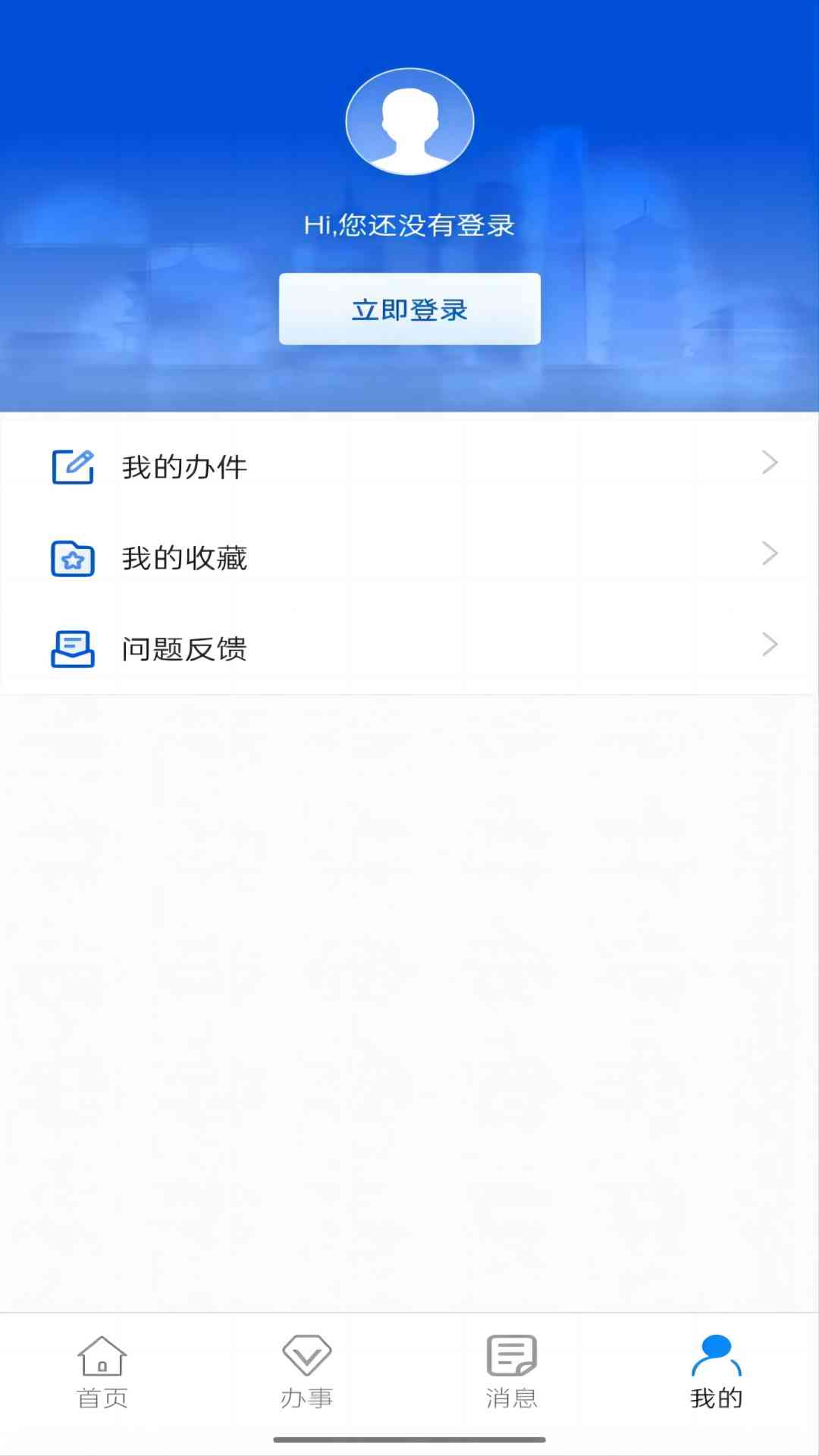Open the 问题反馈 list item
Viewport: 819px width, 1456px height.
pos(409,649)
